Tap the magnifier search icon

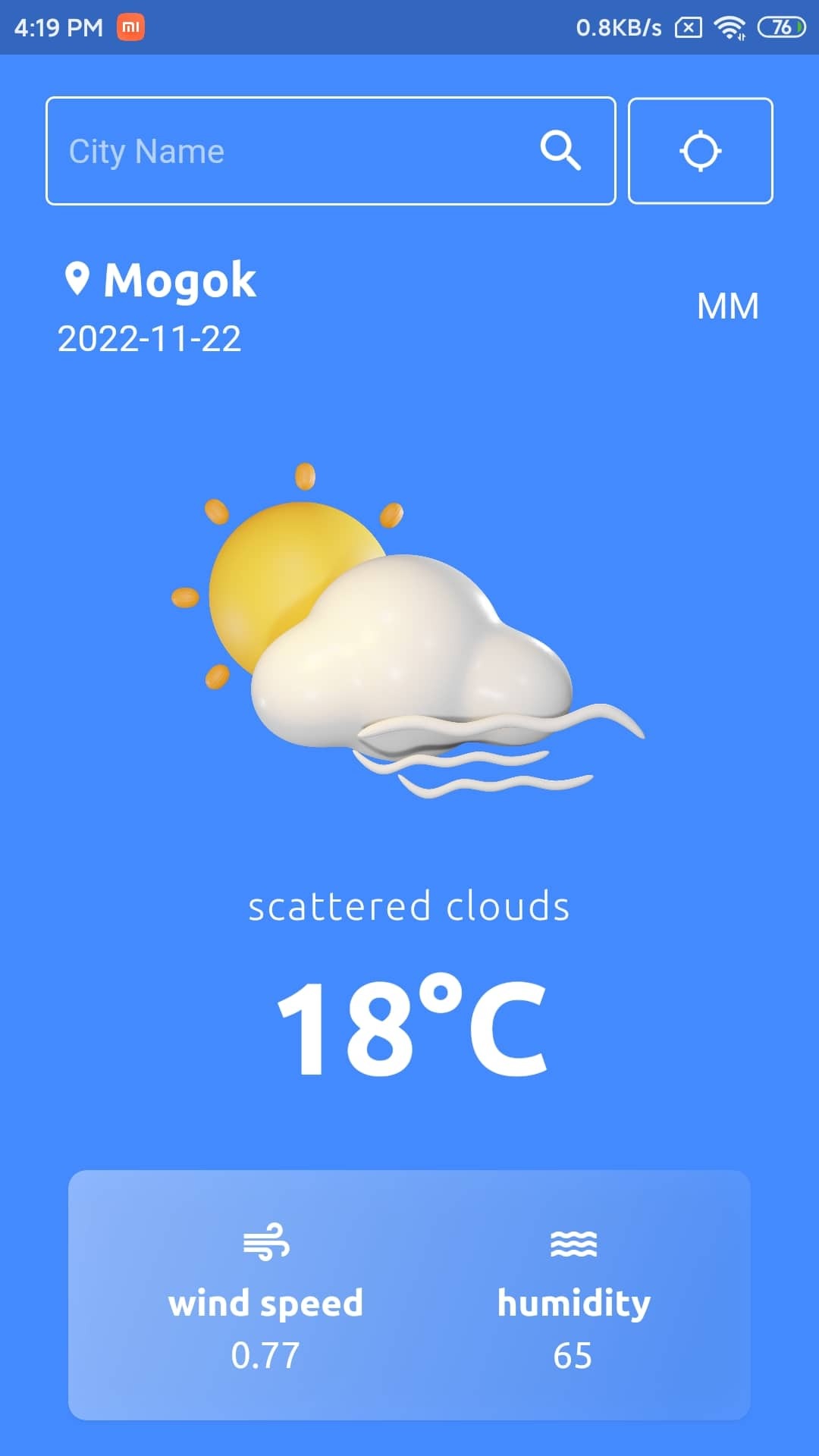(560, 150)
